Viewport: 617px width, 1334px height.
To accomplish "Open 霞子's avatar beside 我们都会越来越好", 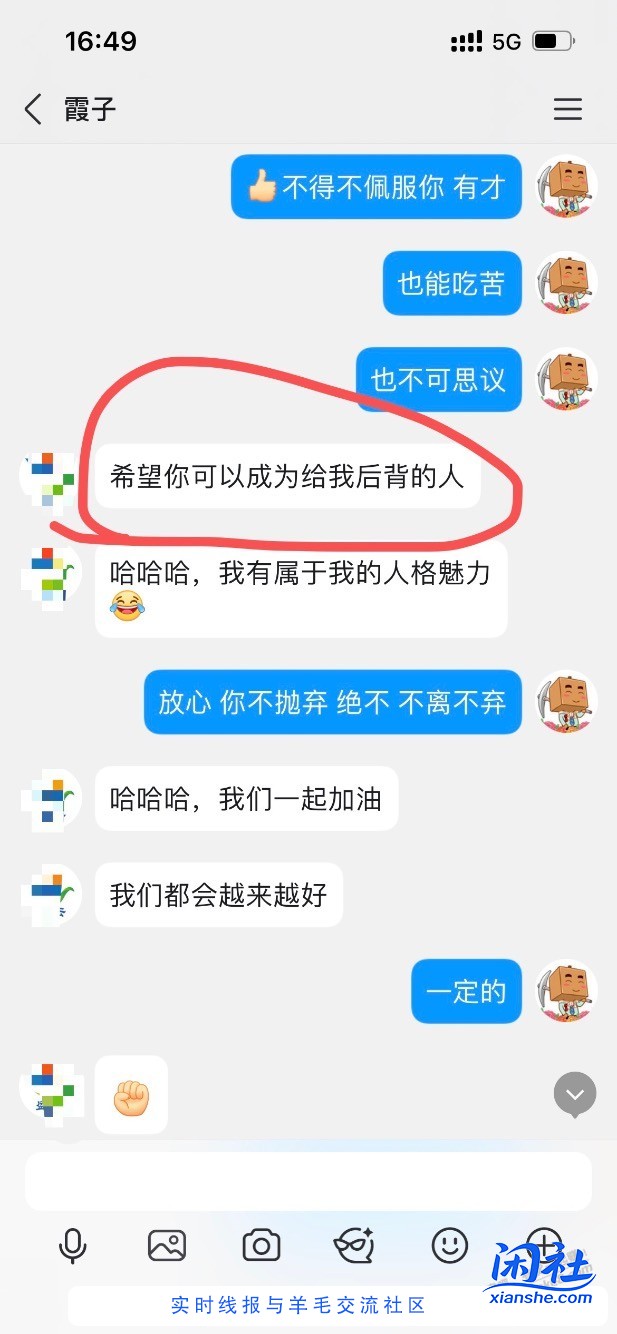I will pos(50,895).
